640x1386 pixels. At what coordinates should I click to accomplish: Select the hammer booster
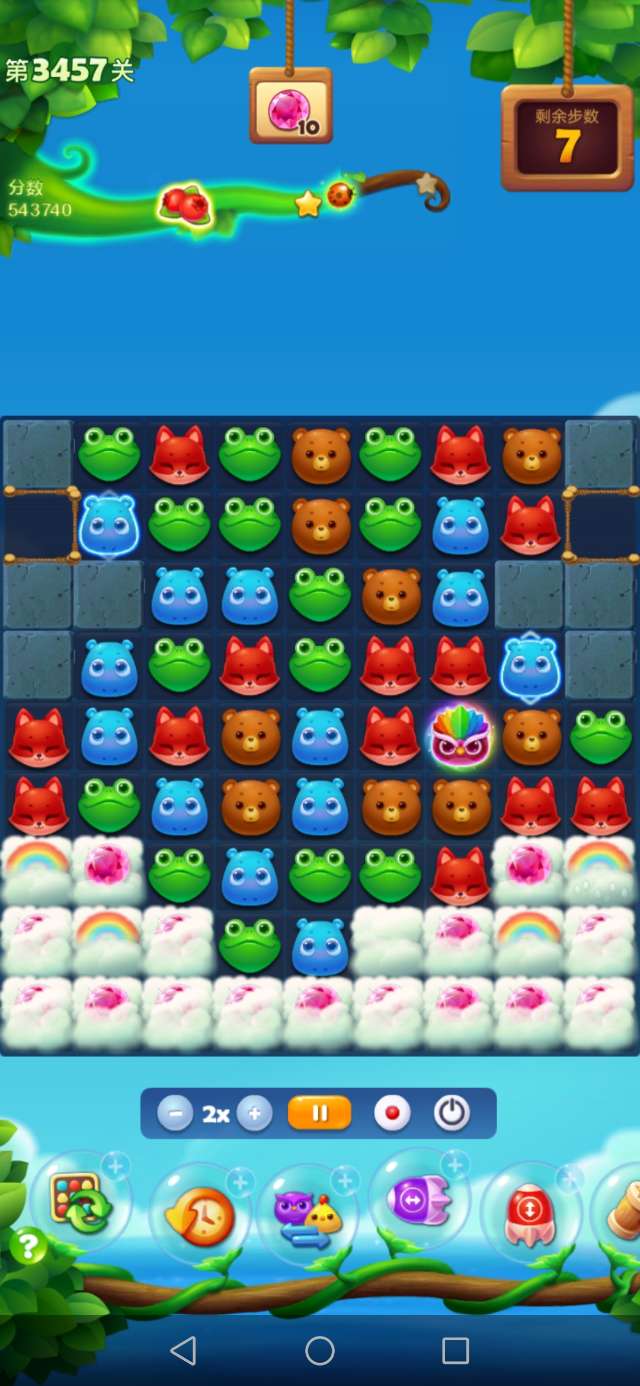click(x=622, y=1210)
